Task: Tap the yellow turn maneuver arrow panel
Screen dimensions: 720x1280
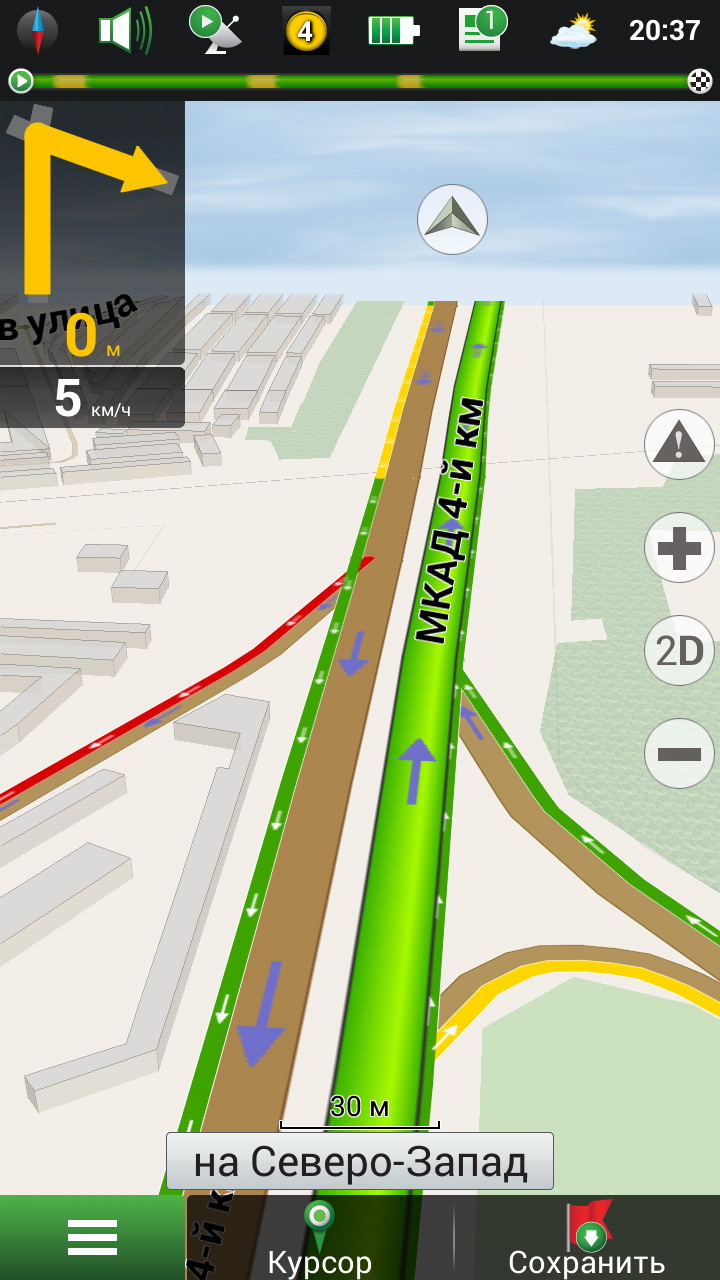Action: pos(92,232)
